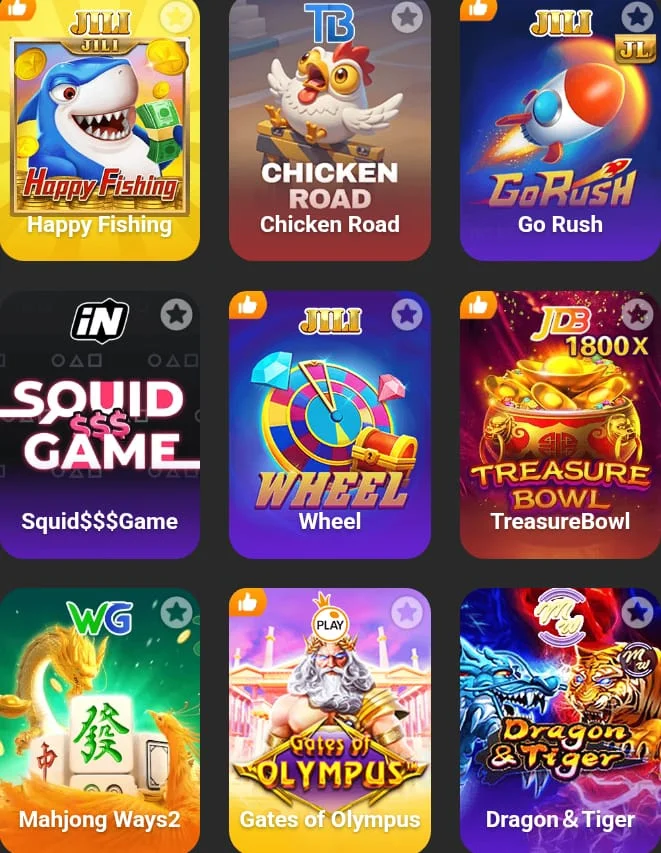Play Gates of Olympus
The image size is (661, 853).
[329, 725]
